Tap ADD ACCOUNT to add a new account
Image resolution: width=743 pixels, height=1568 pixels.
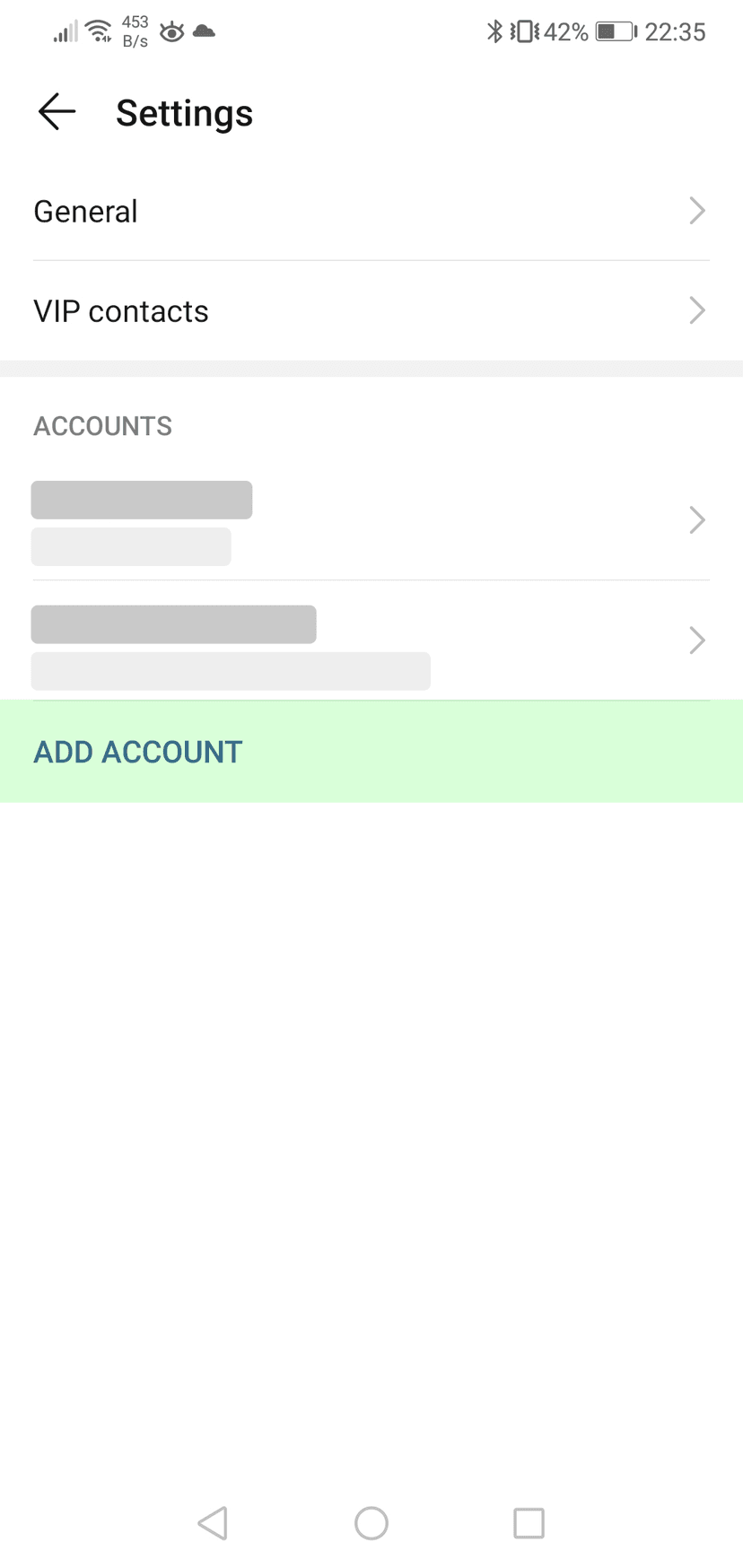(x=137, y=752)
